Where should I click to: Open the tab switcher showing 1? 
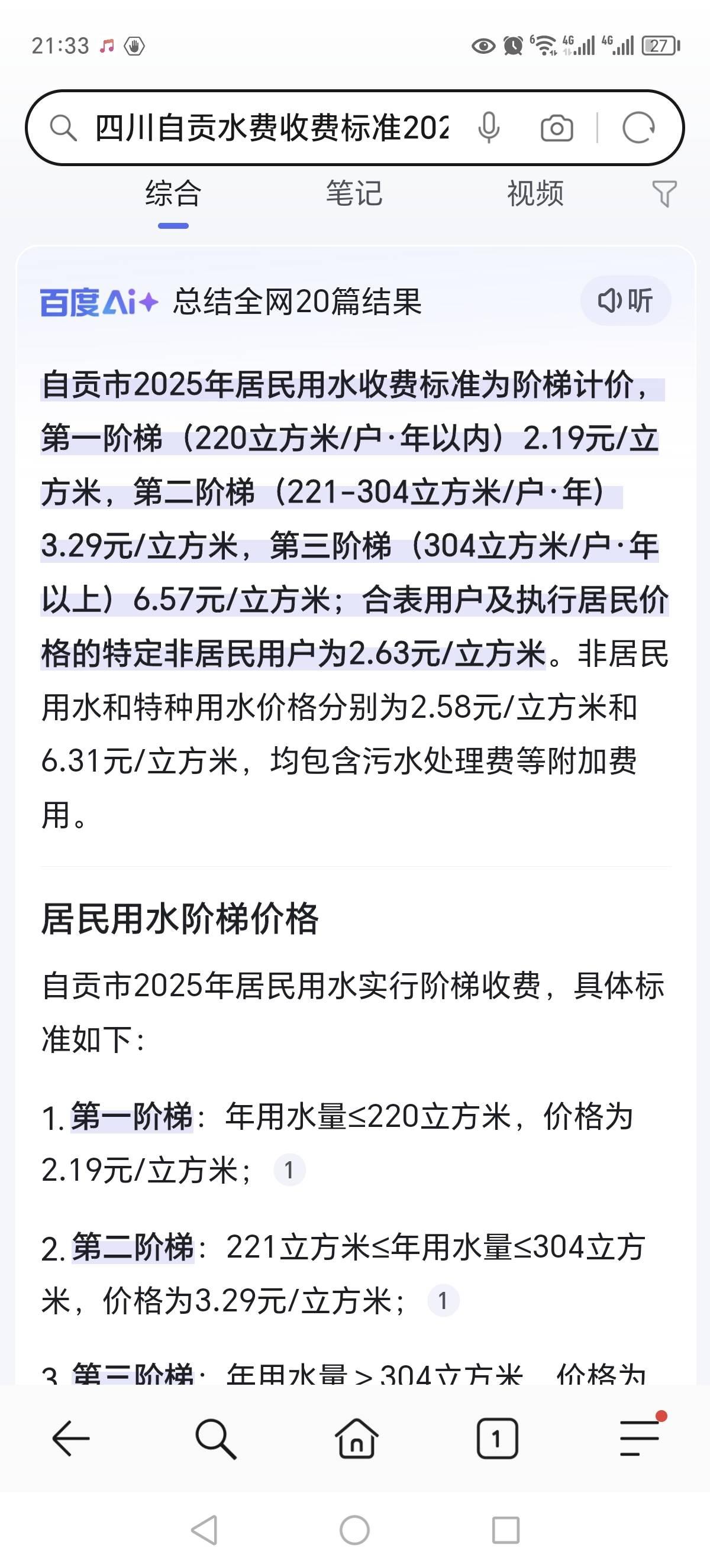(x=497, y=1439)
